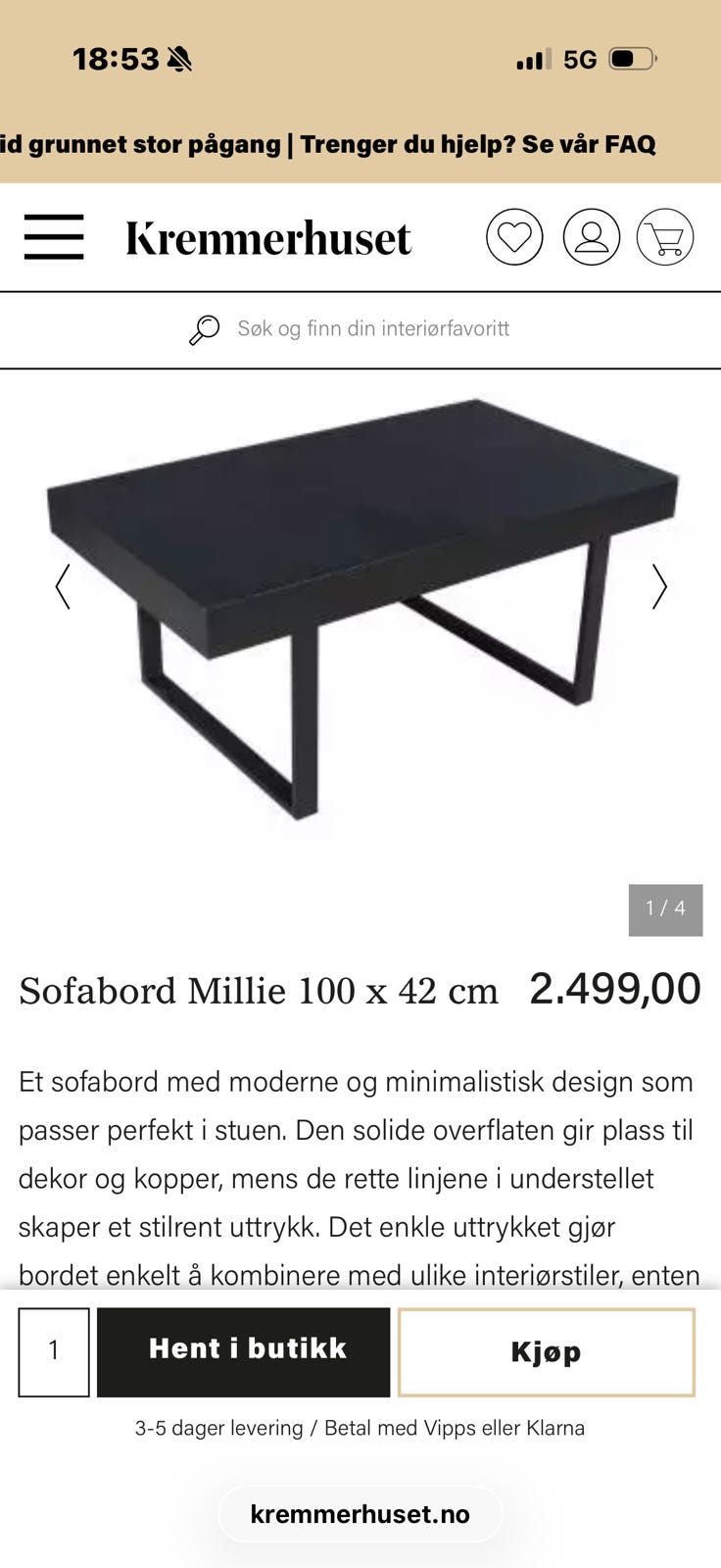Click the price 2.499,00

[612, 989]
